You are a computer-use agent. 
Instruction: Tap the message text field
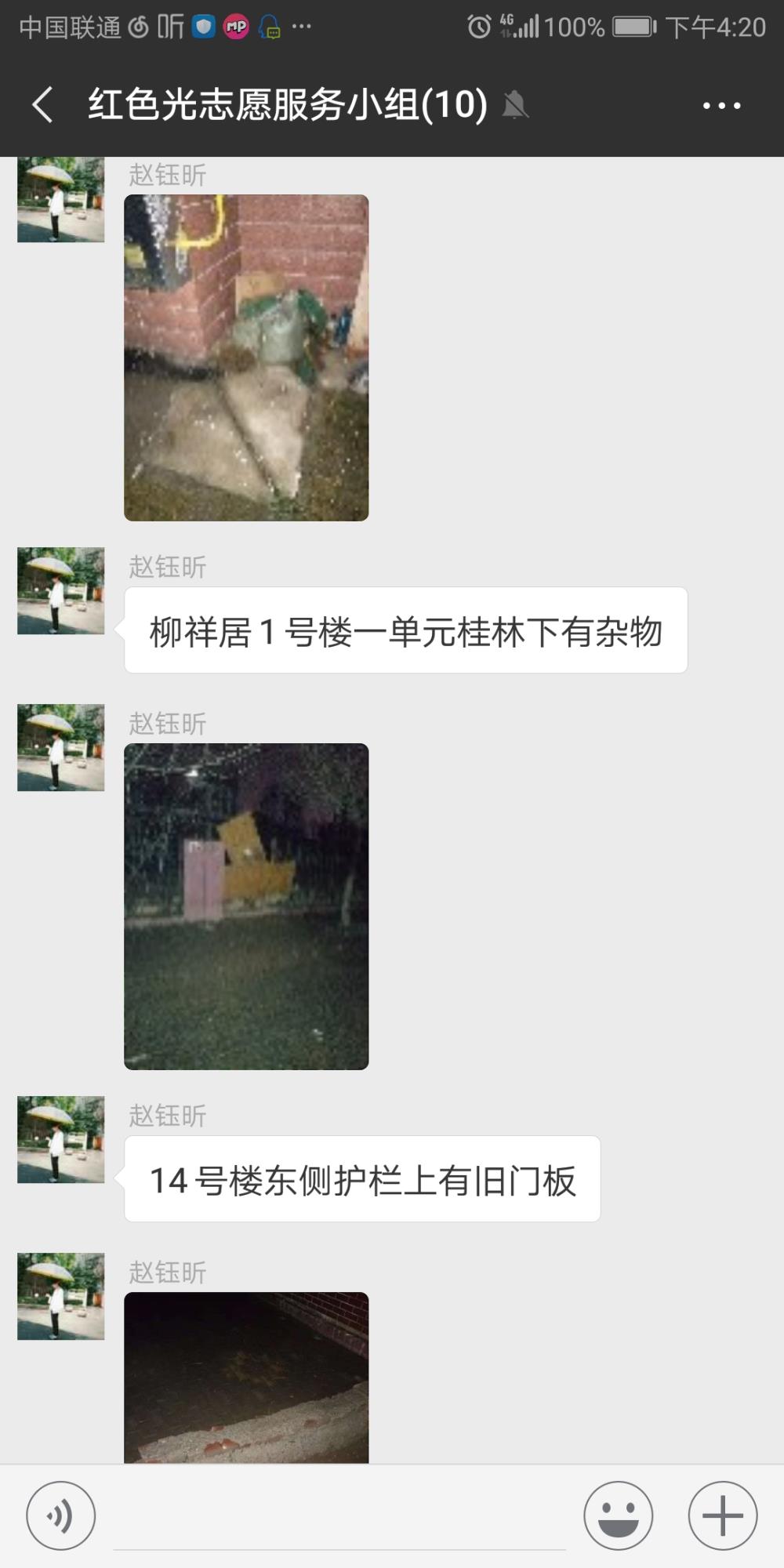coord(339,1517)
